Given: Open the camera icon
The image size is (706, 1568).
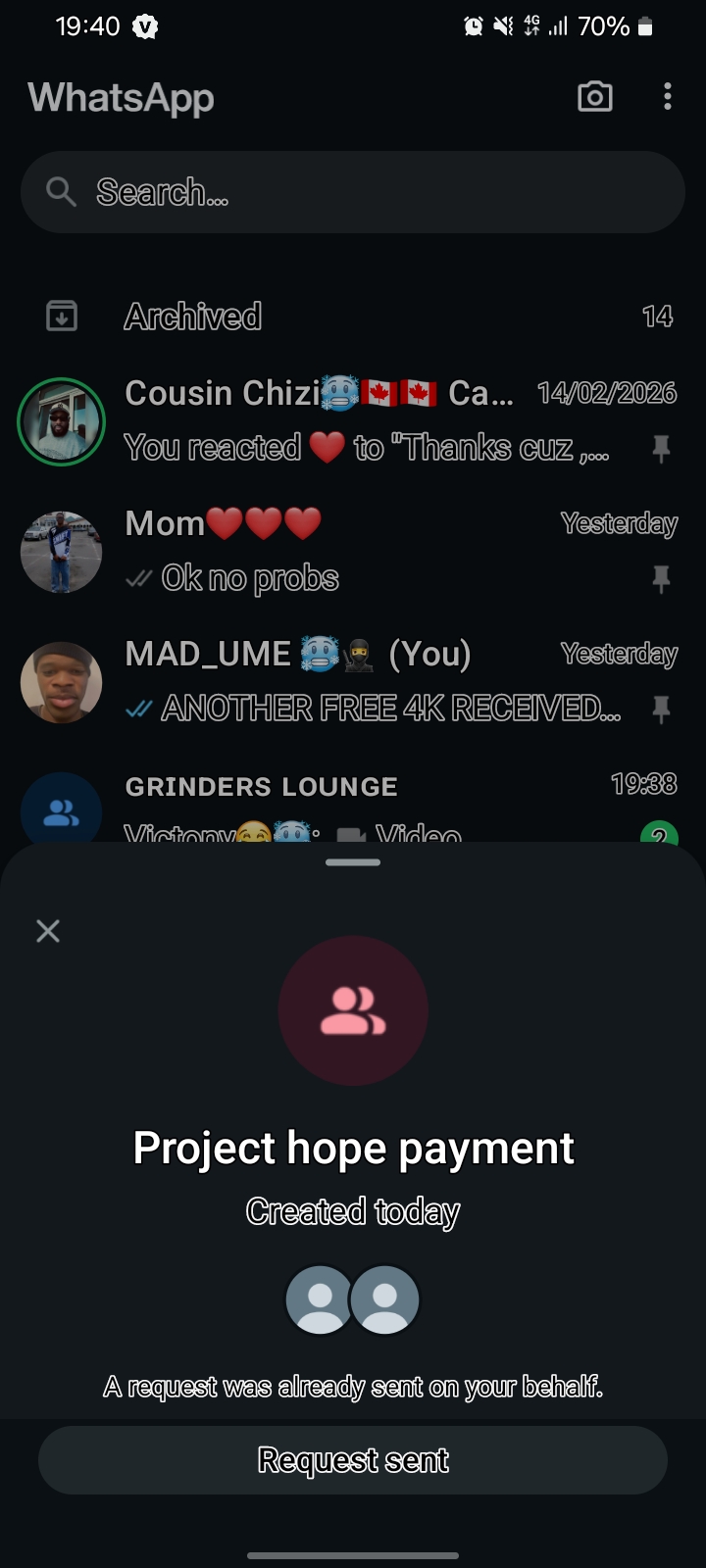Looking at the screenshot, I should [595, 97].
